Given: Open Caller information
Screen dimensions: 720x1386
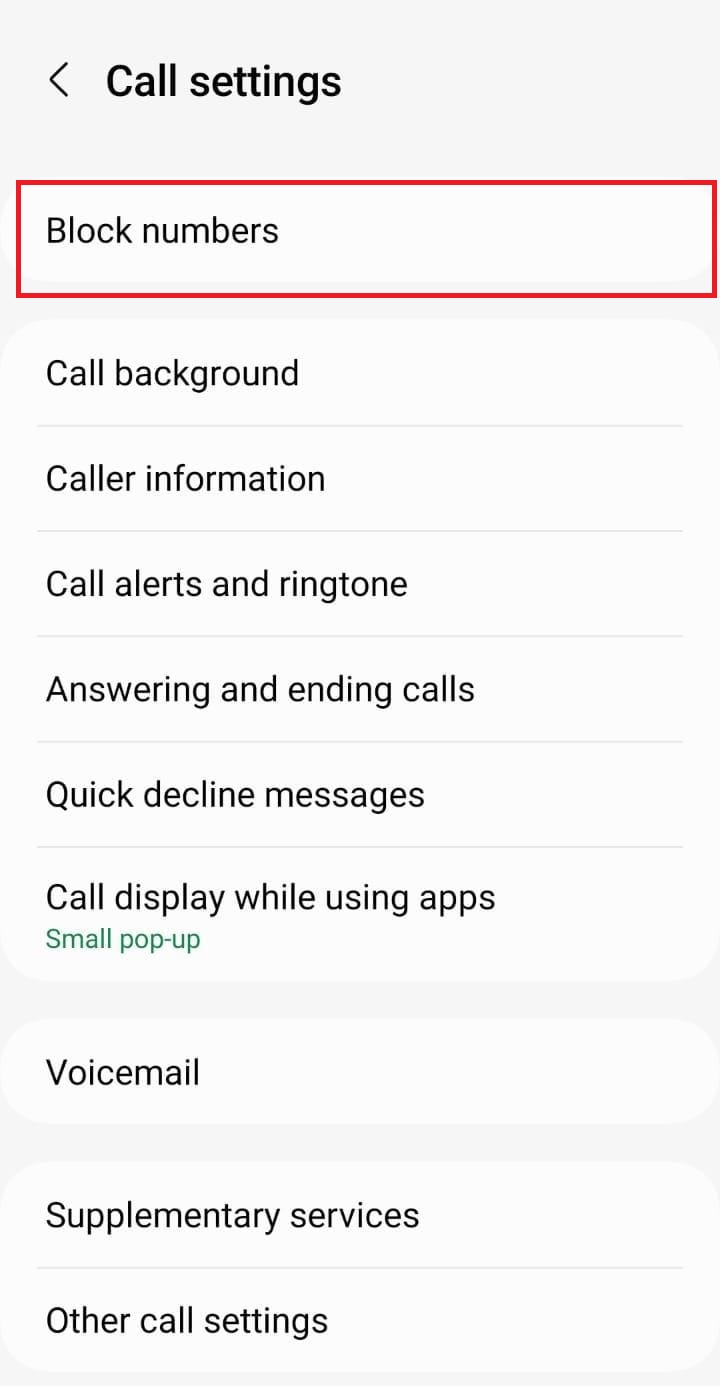Looking at the screenshot, I should (360, 478).
